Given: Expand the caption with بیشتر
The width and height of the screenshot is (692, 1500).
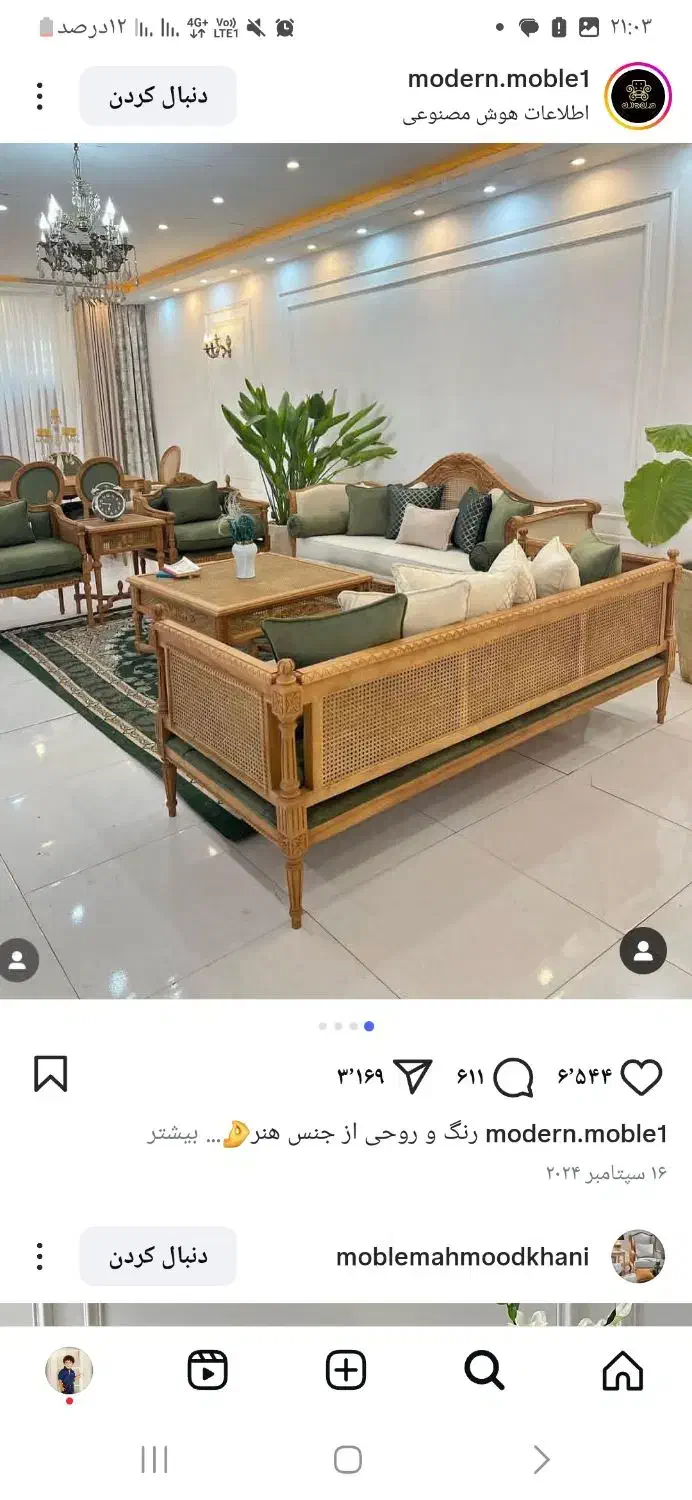Looking at the screenshot, I should click(173, 1134).
